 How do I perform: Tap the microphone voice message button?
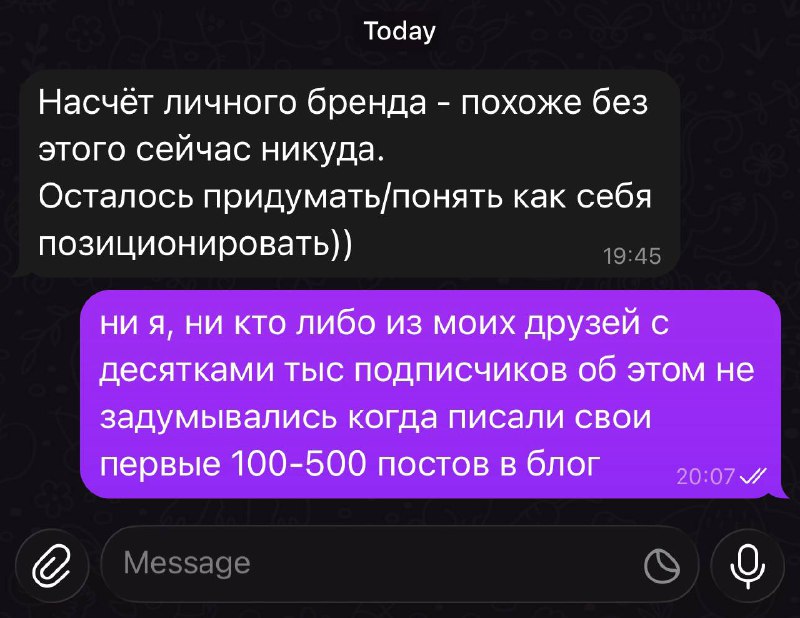(745, 567)
